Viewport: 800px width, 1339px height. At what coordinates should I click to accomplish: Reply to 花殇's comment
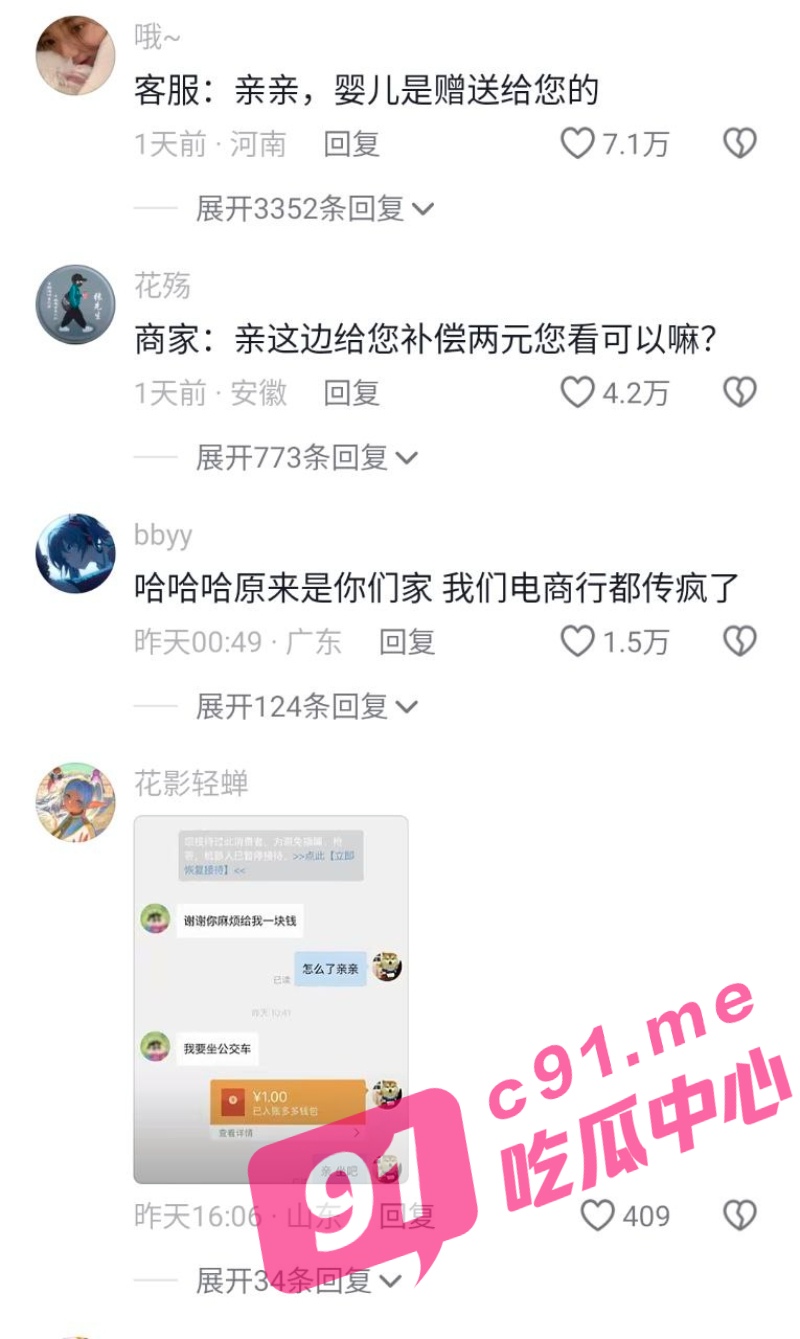click(352, 393)
